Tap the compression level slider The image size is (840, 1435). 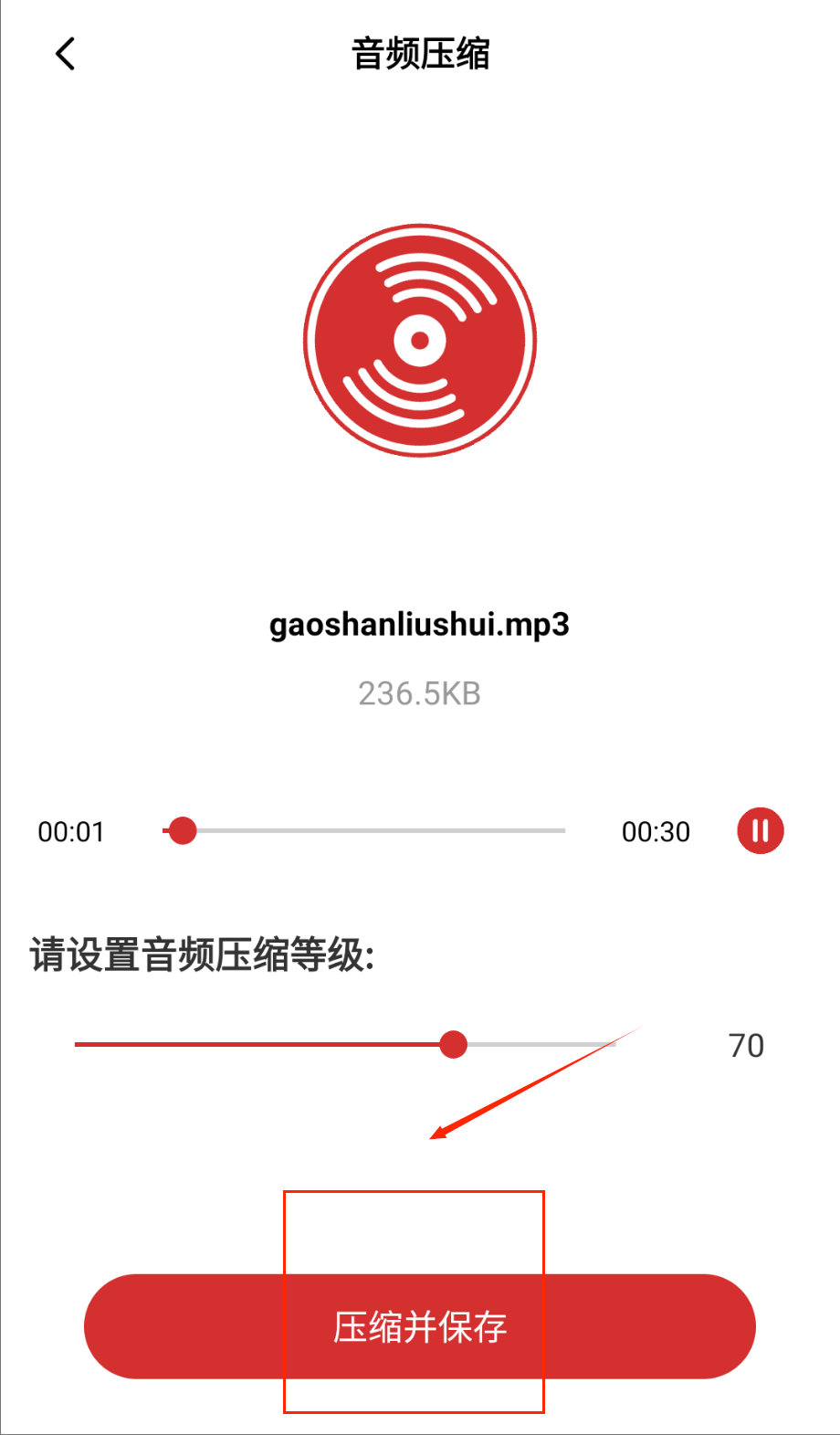point(345,1044)
